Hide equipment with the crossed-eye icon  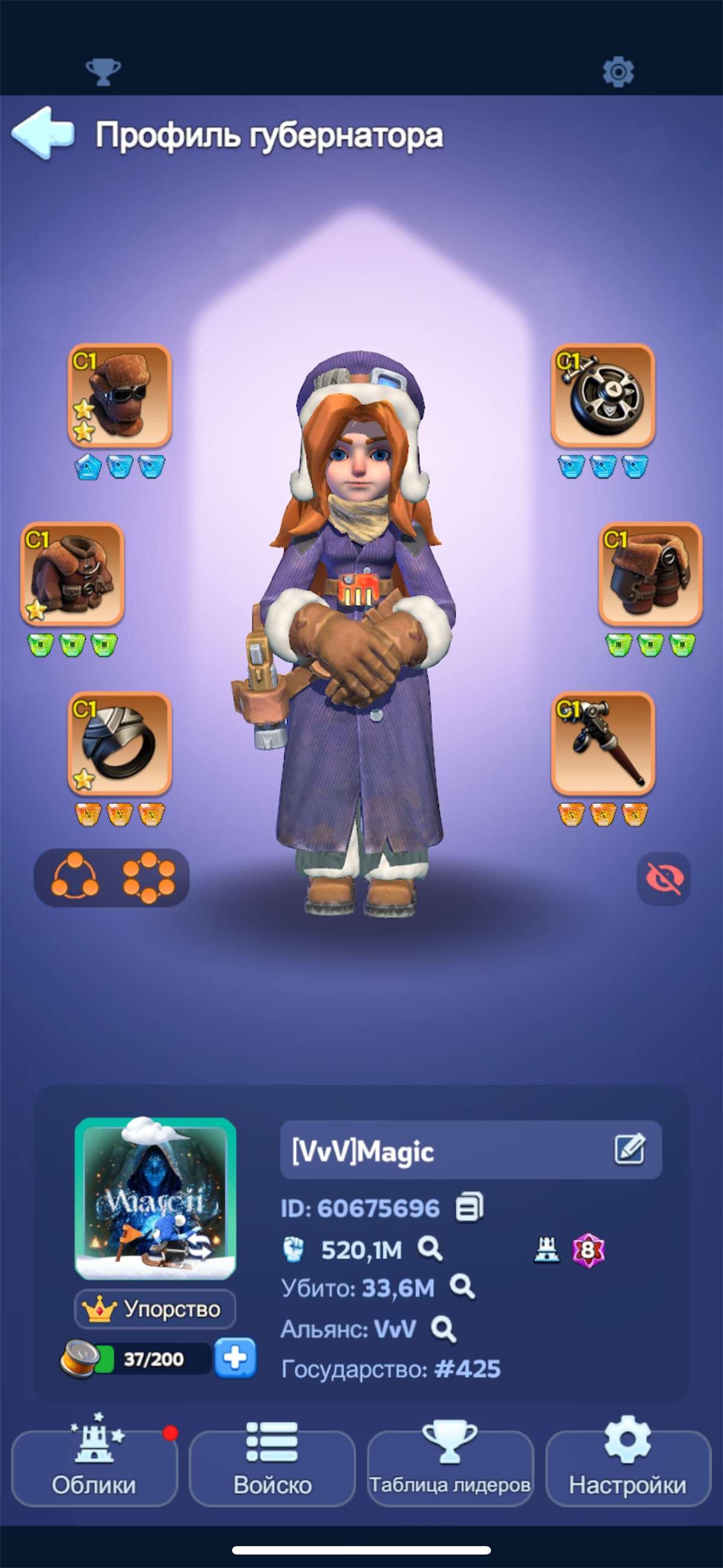click(663, 878)
